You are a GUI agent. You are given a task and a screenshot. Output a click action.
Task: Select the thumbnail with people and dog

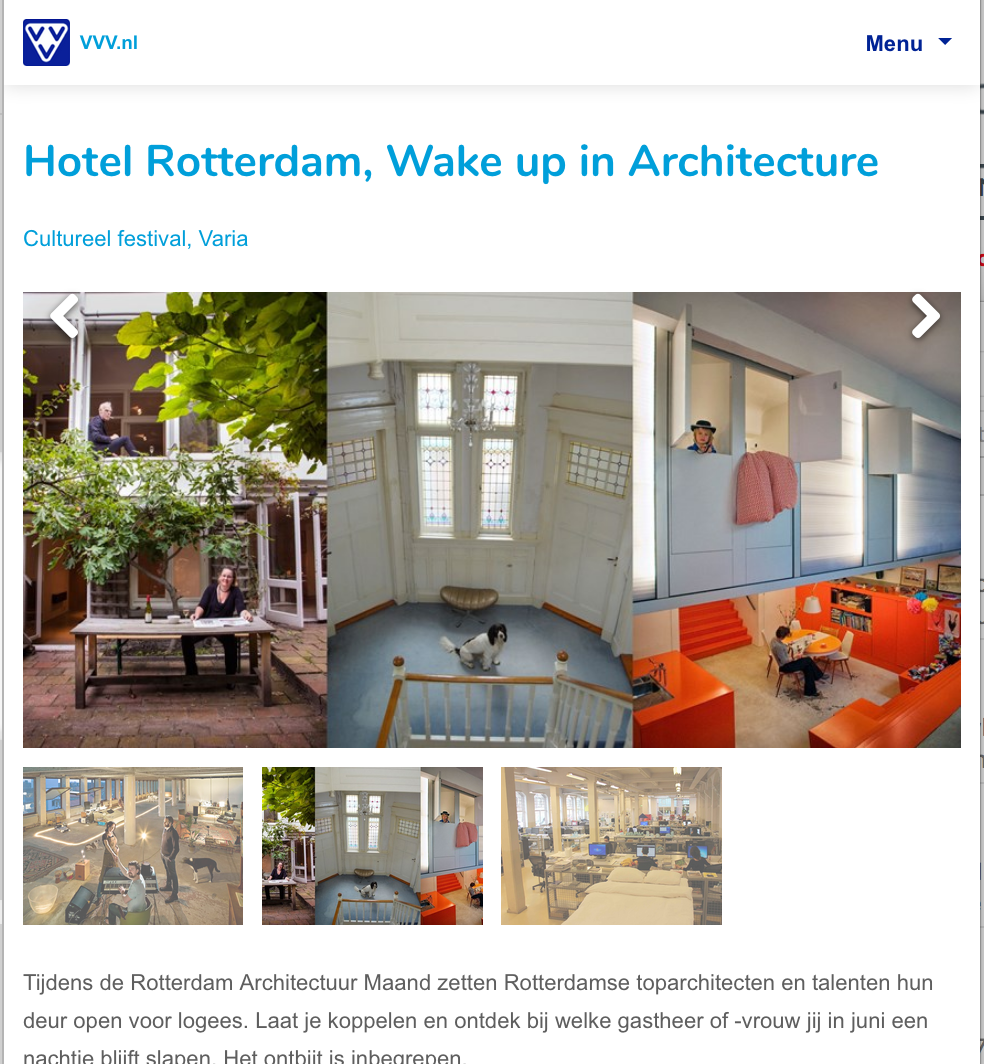(133, 846)
